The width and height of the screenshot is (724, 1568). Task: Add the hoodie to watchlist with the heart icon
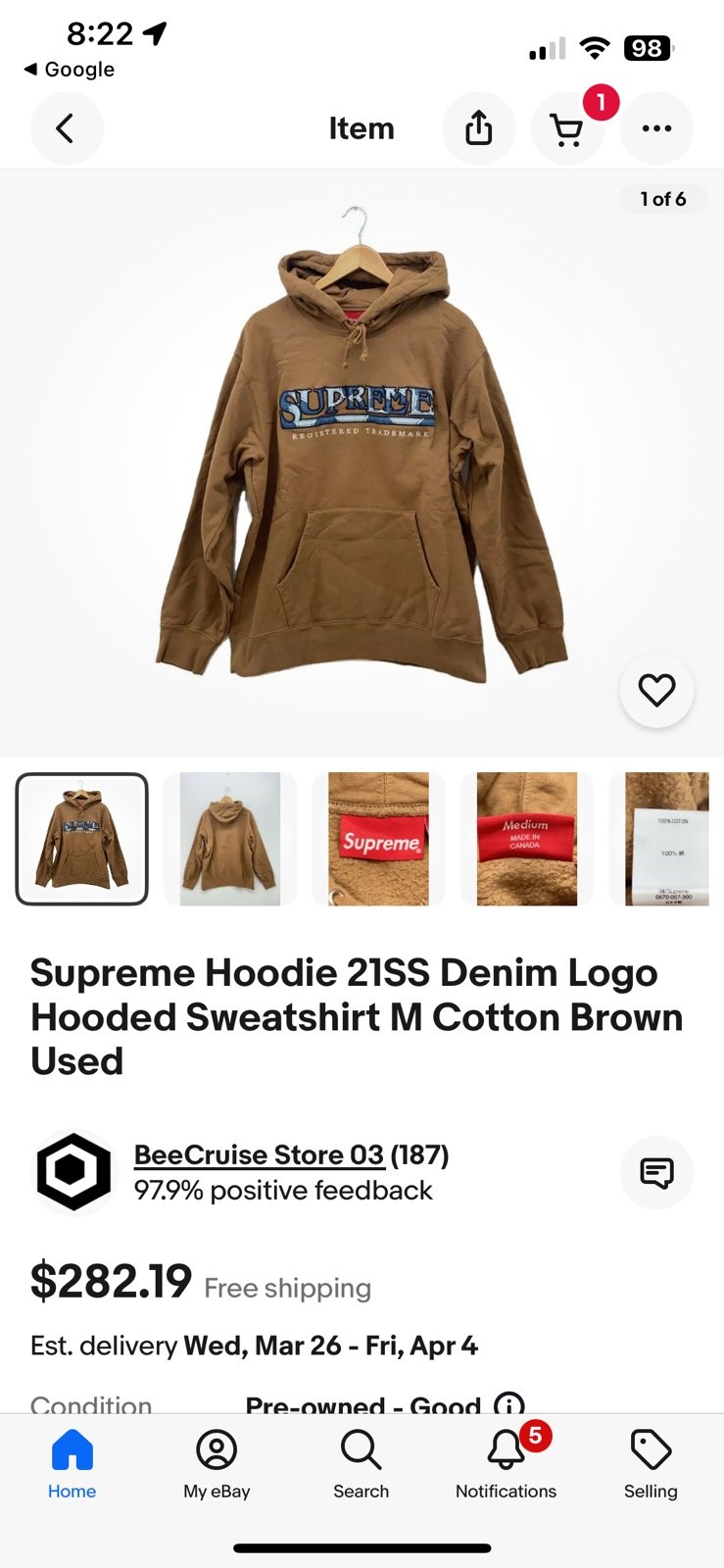[656, 690]
